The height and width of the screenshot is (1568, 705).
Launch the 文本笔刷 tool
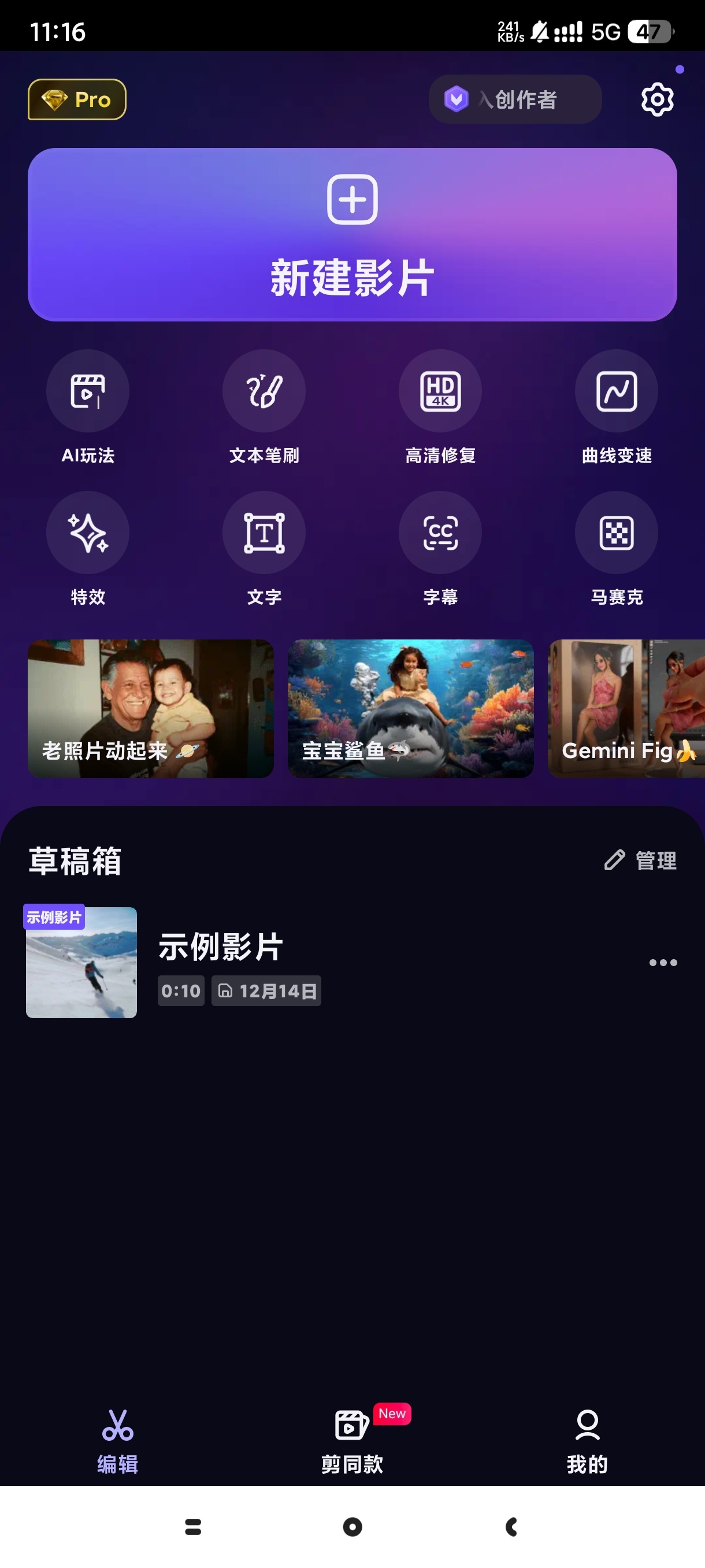pyautogui.click(x=264, y=391)
